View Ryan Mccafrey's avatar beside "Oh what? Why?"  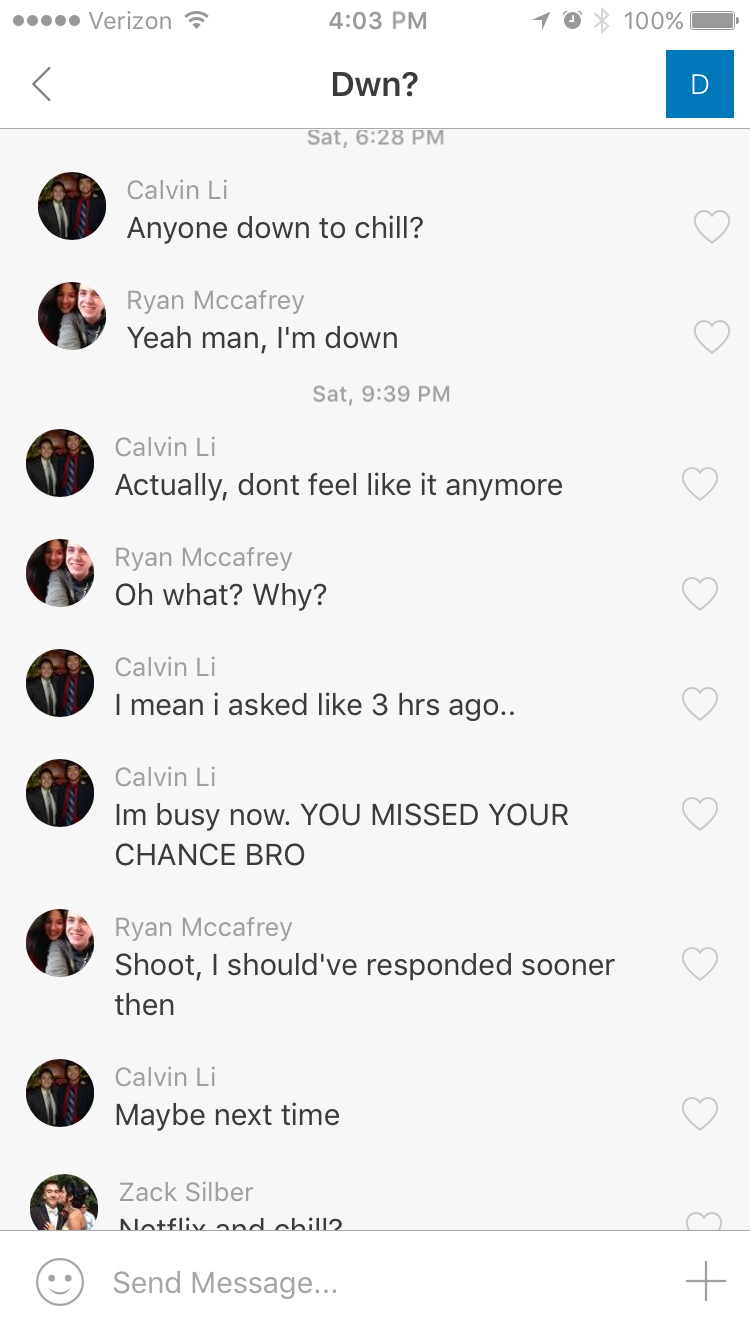point(60,573)
